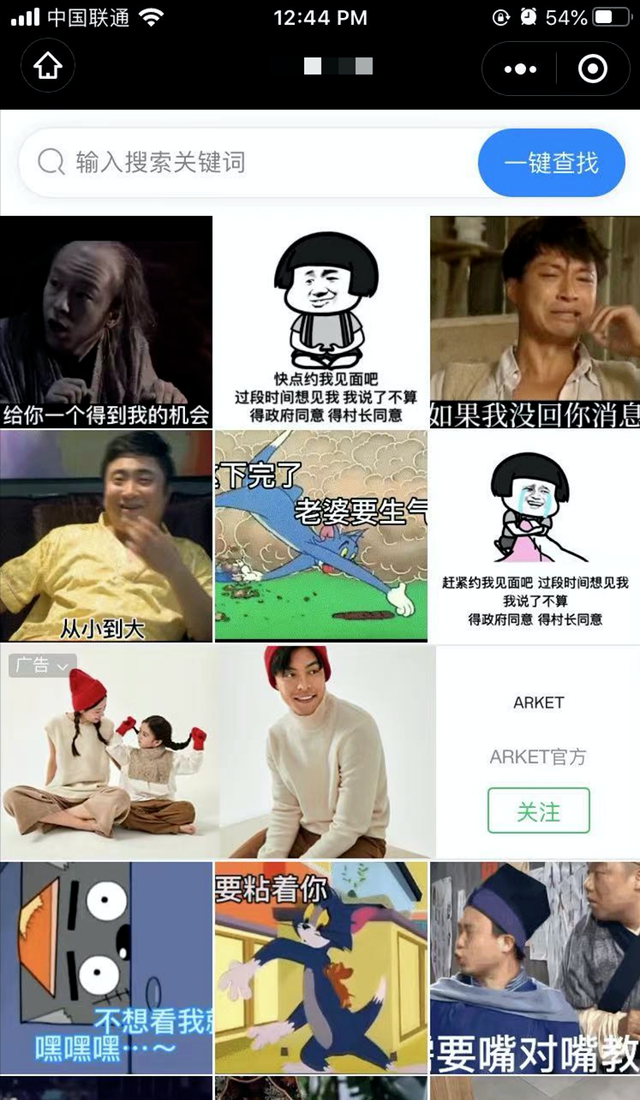The height and width of the screenshot is (1100, 640).
Task: View the 从小到大 meme image
Action: tap(106, 536)
